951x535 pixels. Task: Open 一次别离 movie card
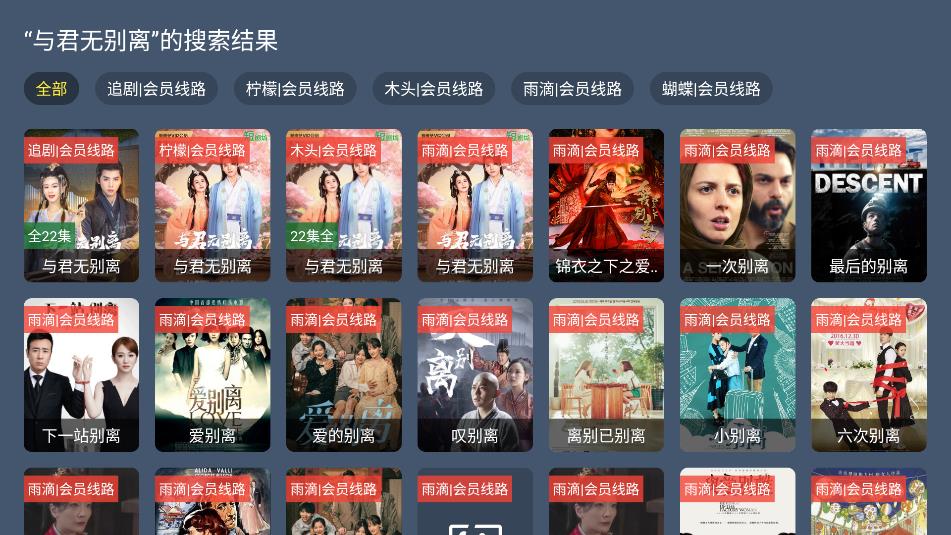[737, 206]
